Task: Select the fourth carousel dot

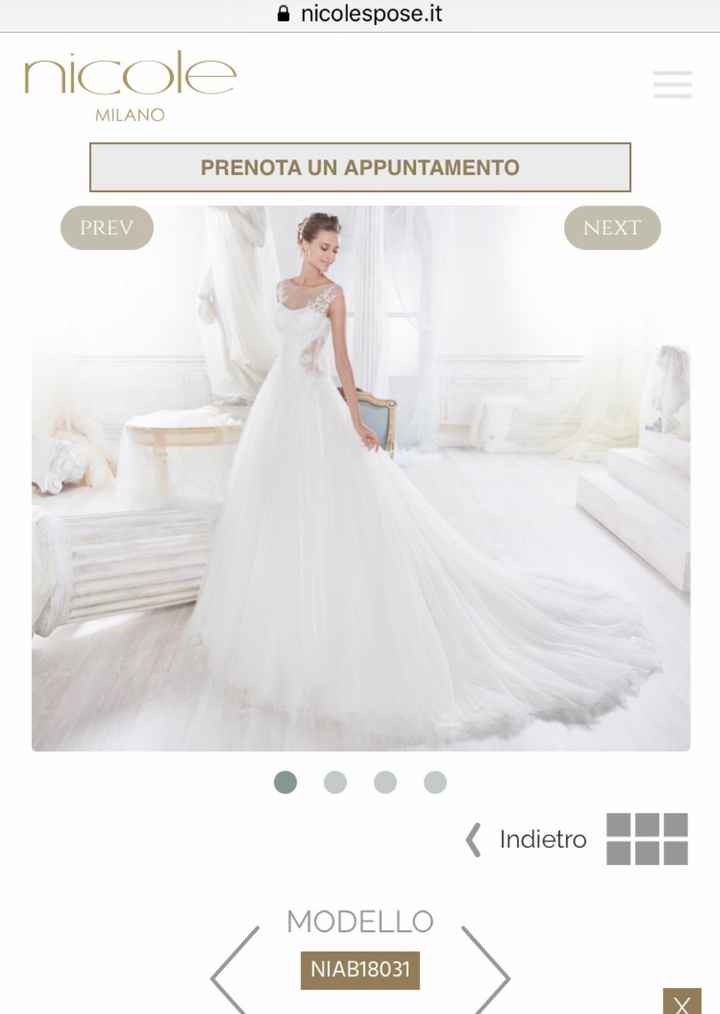Action: (433, 783)
